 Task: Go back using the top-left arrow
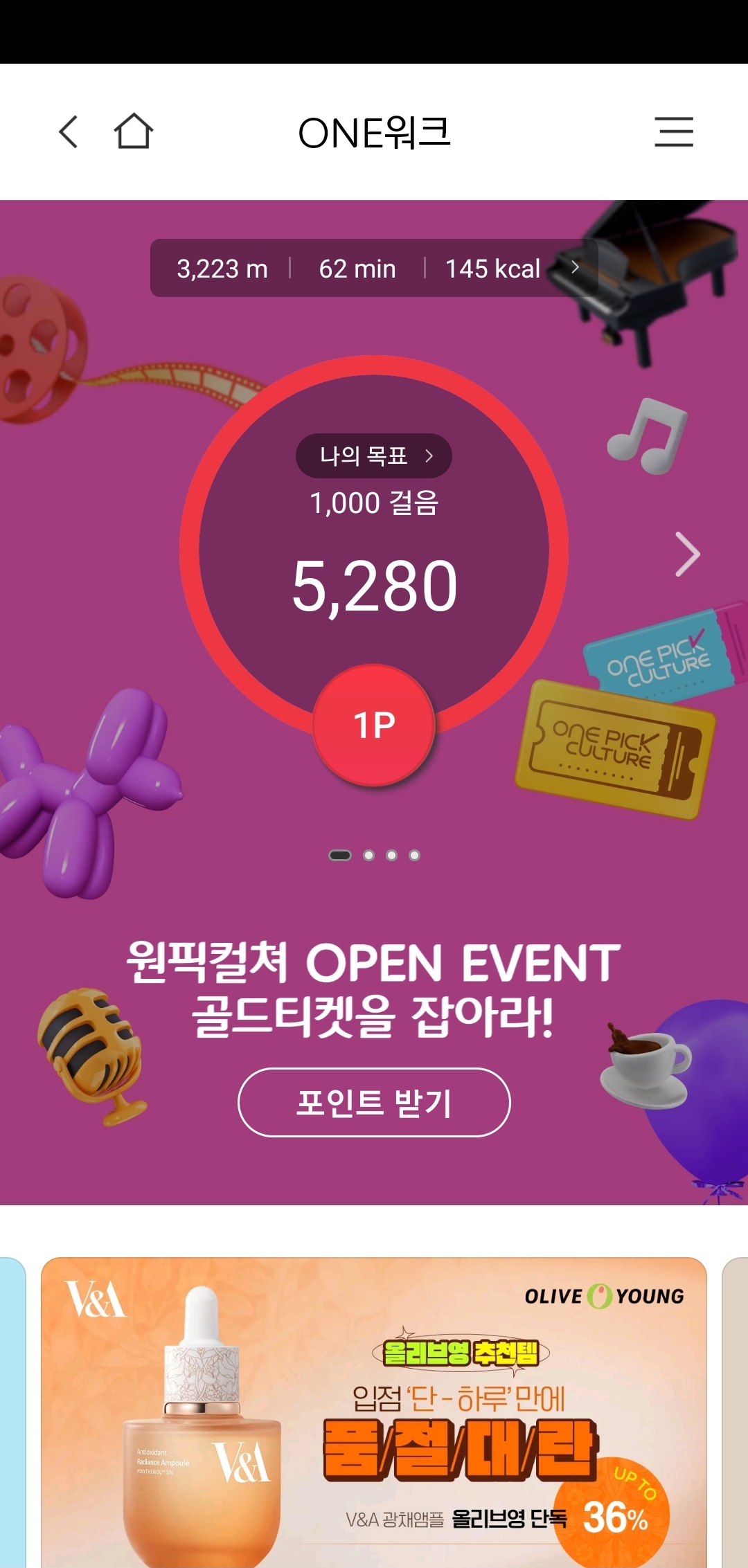(x=69, y=132)
